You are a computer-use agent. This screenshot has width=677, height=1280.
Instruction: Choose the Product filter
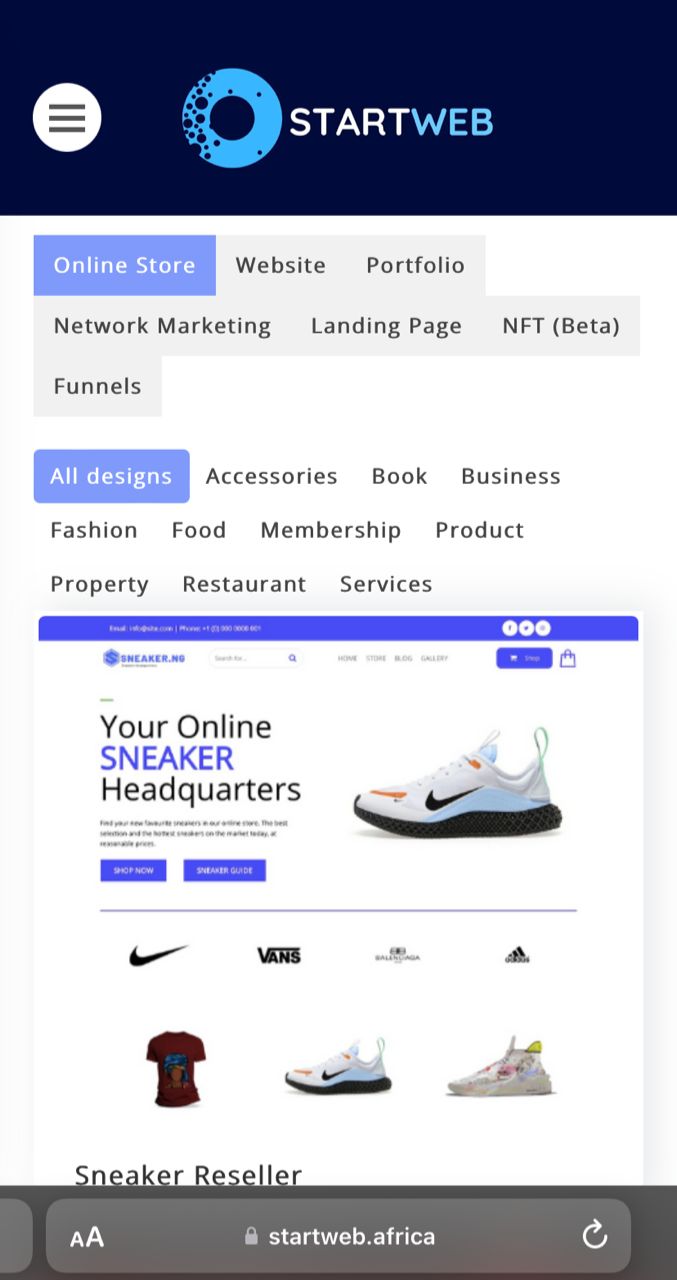point(479,530)
